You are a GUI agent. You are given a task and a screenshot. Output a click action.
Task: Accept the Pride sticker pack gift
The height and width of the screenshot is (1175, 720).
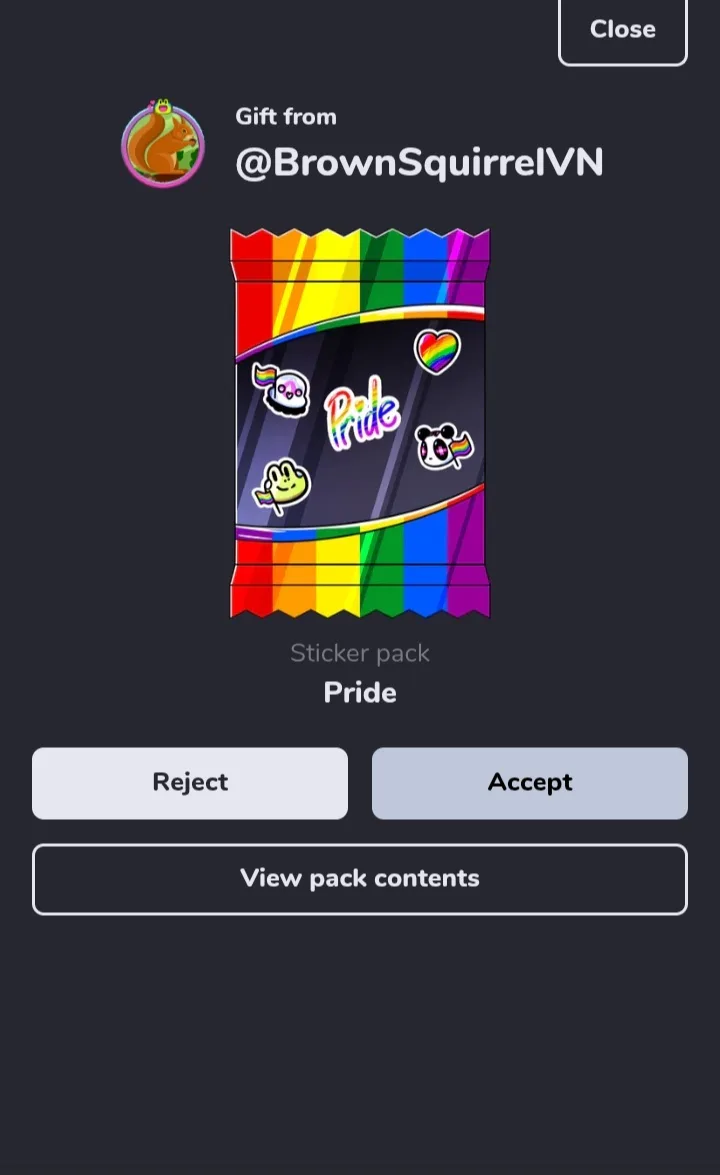click(530, 783)
